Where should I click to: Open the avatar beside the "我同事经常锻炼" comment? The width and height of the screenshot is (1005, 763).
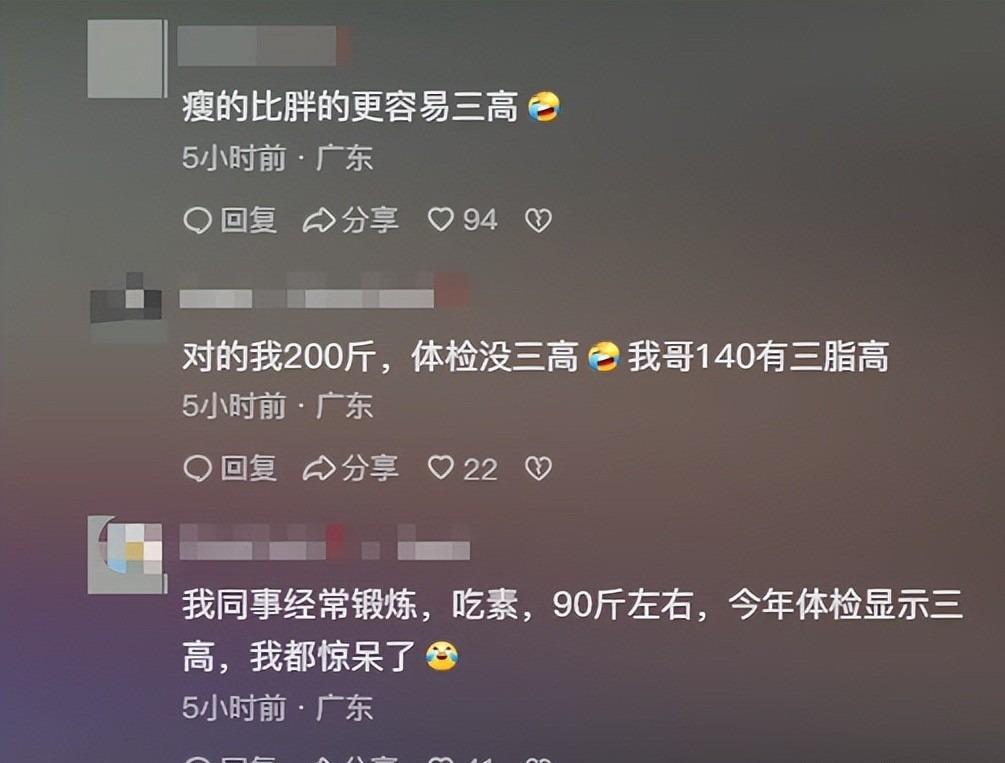(x=125, y=554)
